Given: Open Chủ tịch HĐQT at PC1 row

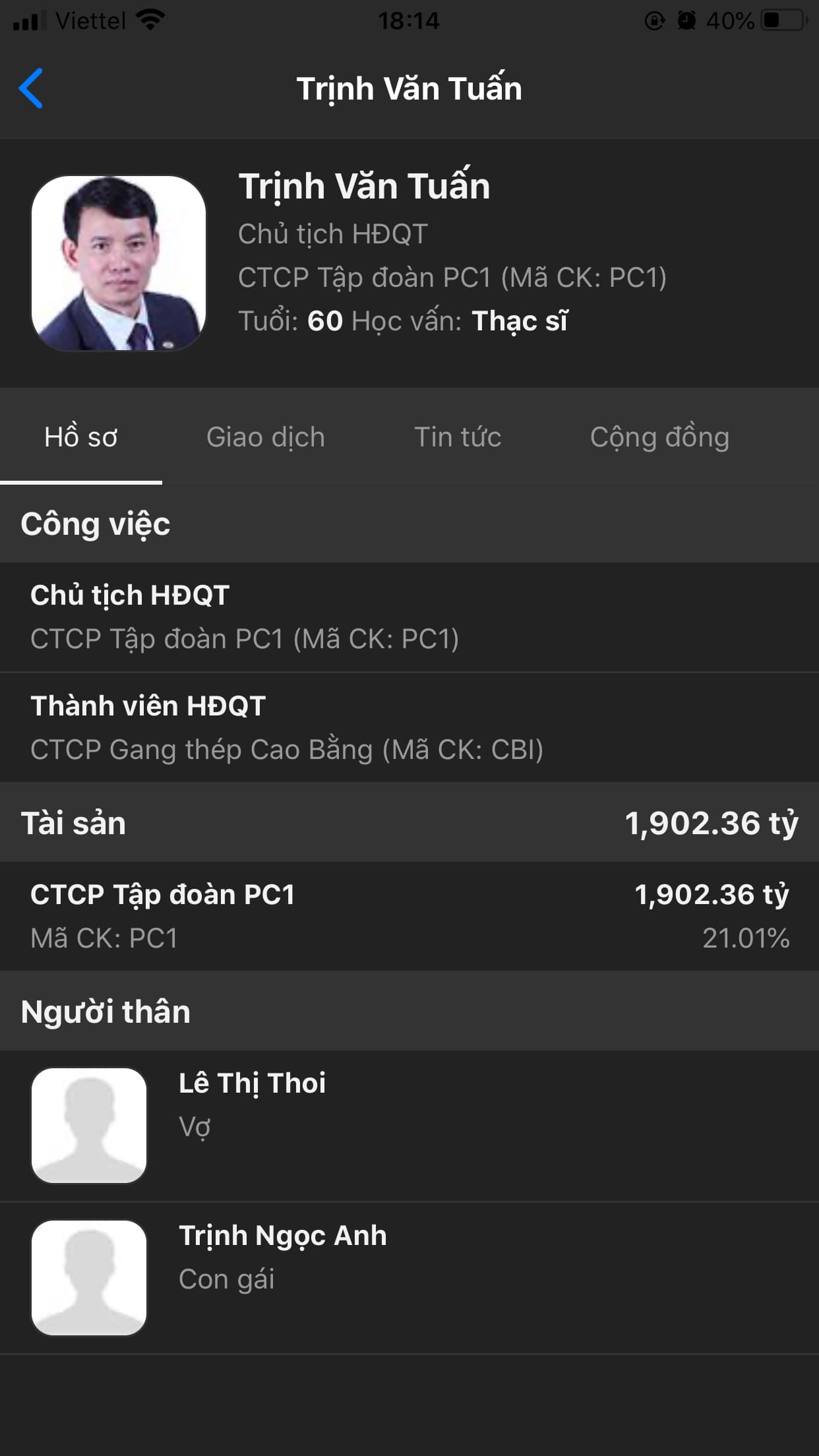Looking at the screenshot, I should pos(409,617).
